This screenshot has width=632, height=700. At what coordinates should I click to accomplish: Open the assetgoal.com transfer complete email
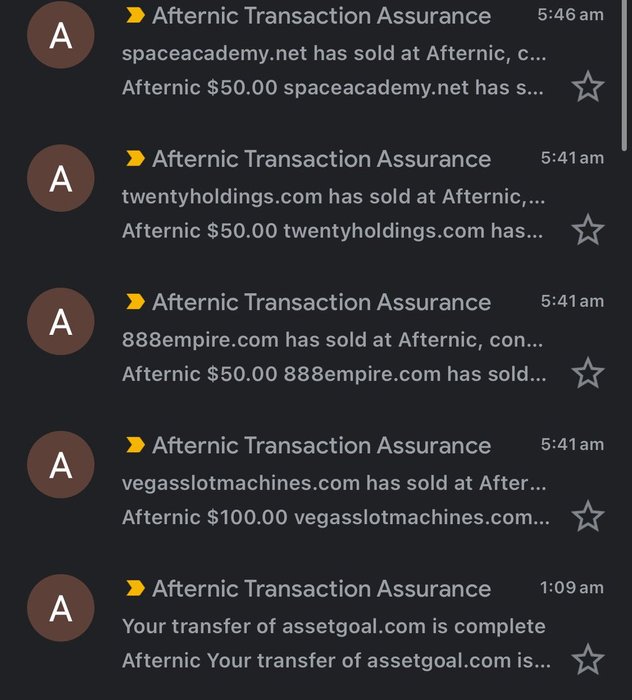(333, 626)
